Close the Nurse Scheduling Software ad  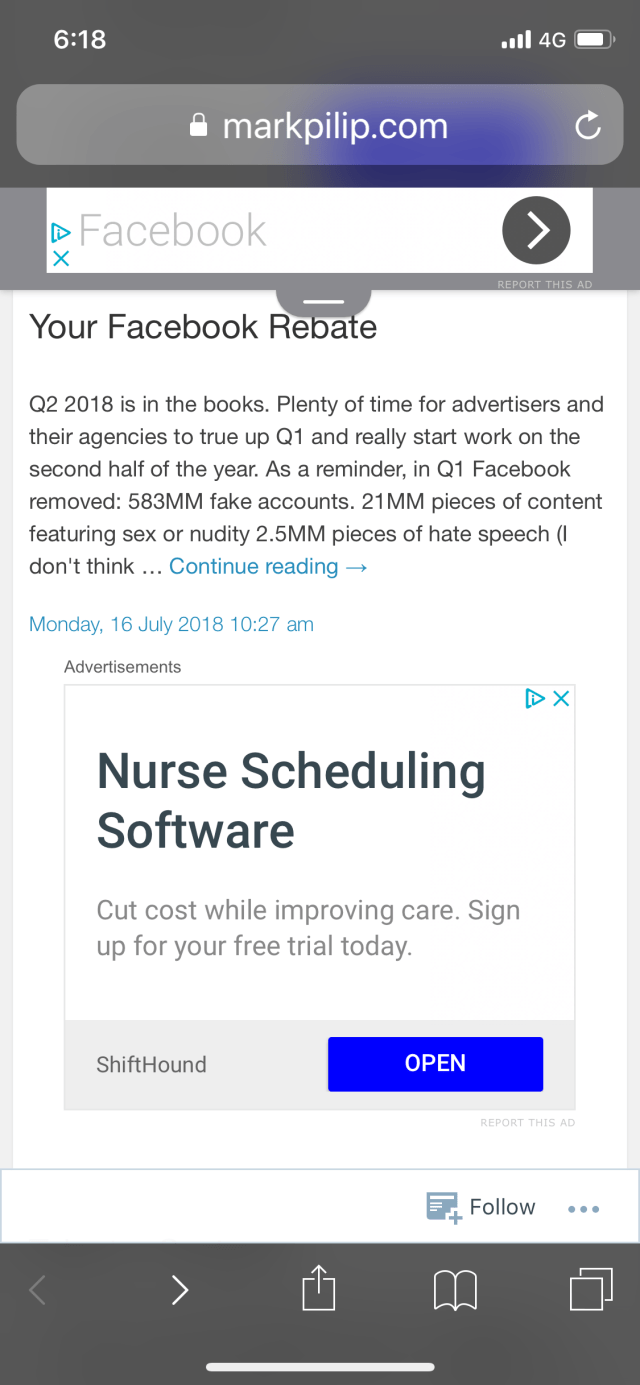pos(561,699)
